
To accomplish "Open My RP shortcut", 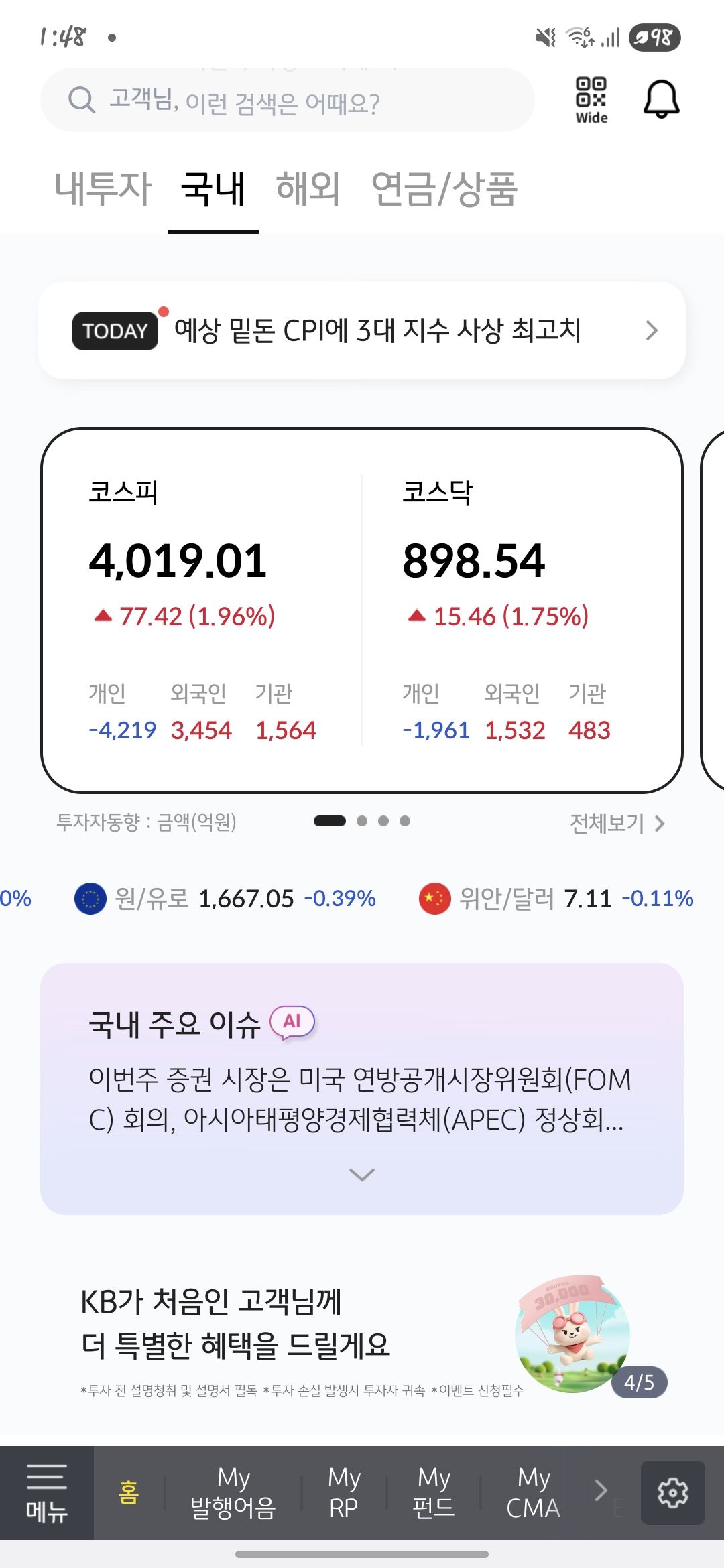I will click(344, 1493).
